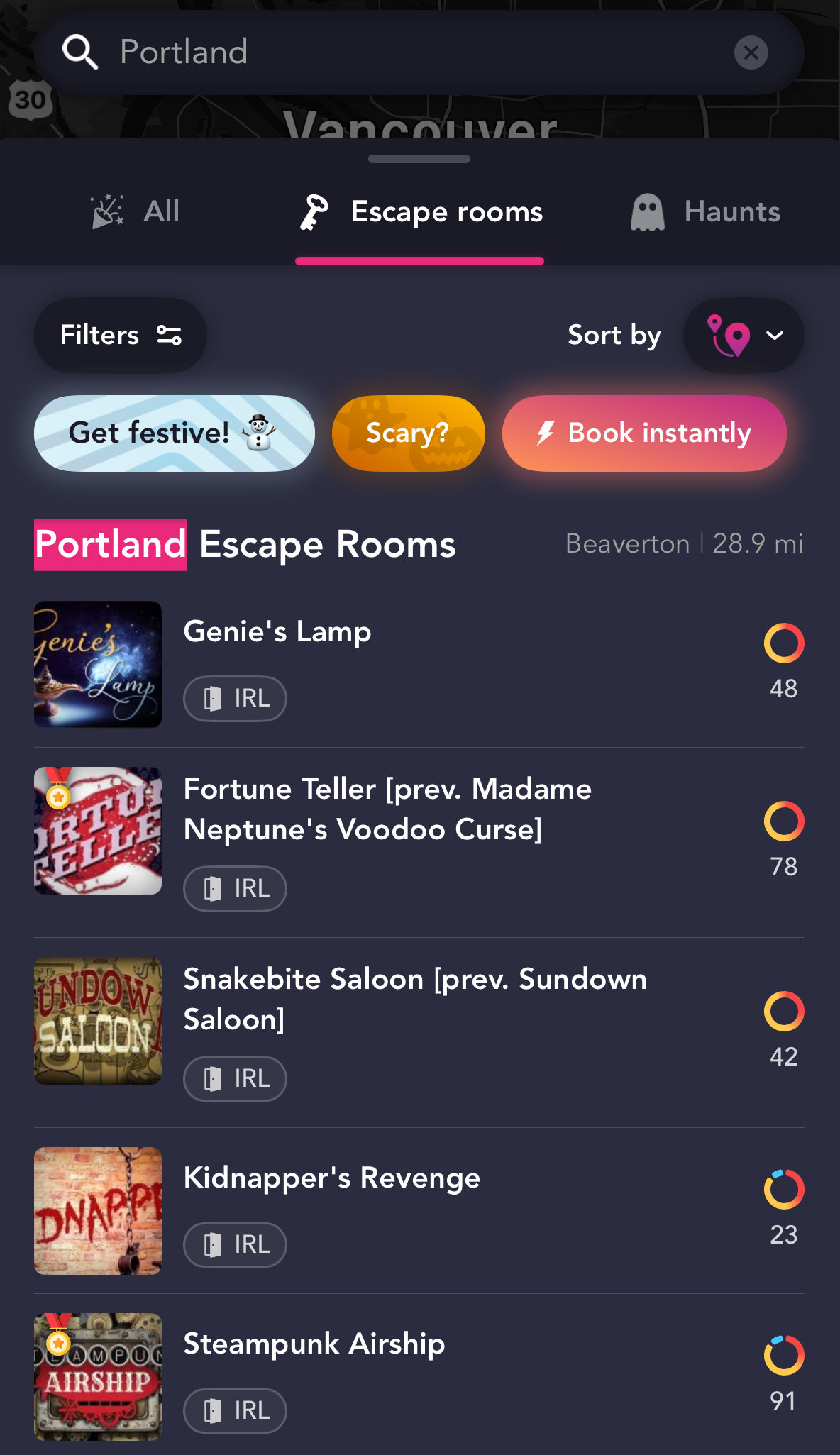The width and height of the screenshot is (840, 1455).
Task: Switch to the Haunts tab
Action: click(706, 211)
